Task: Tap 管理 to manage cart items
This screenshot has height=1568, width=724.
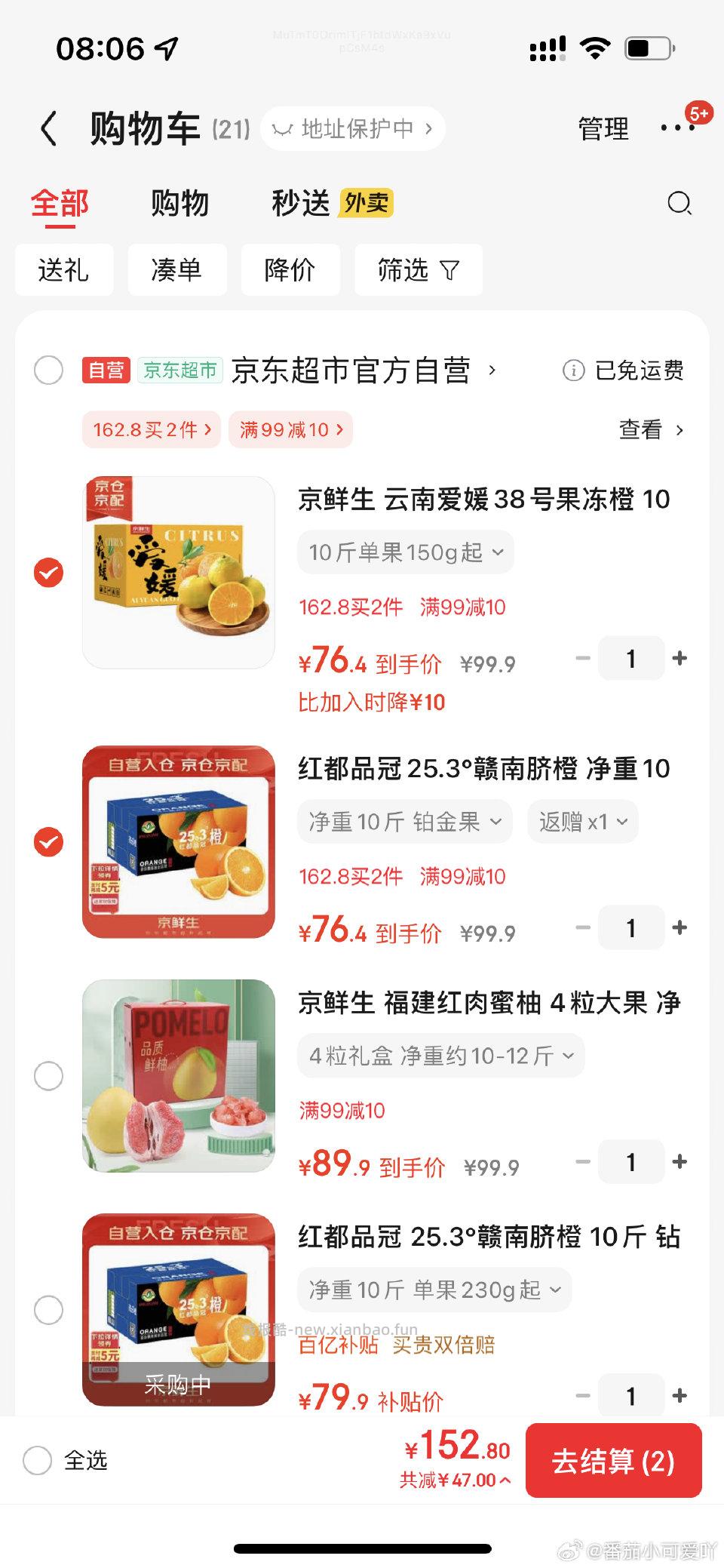Action: (603, 128)
